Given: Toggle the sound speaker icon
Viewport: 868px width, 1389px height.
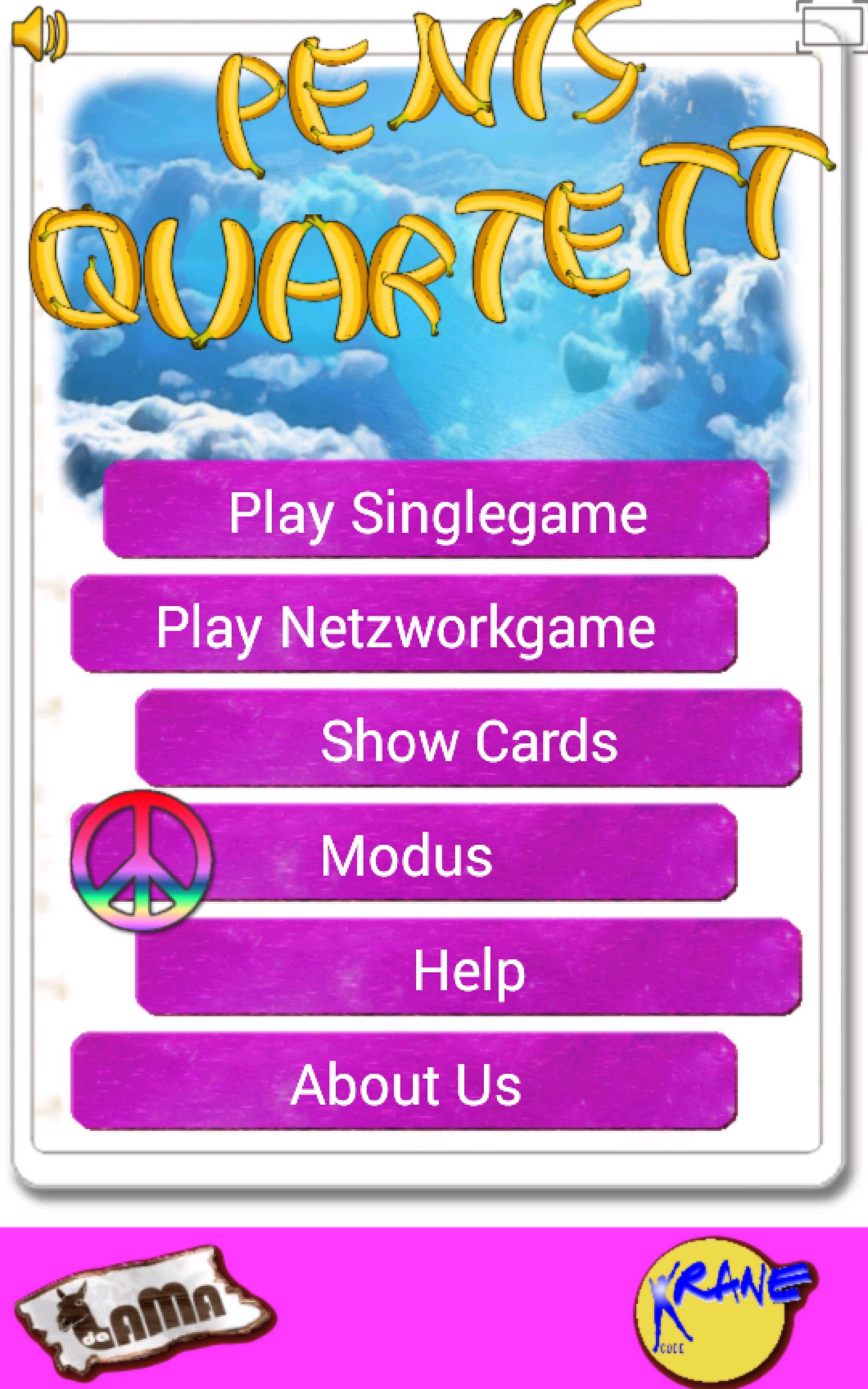Looking at the screenshot, I should 39,34.
